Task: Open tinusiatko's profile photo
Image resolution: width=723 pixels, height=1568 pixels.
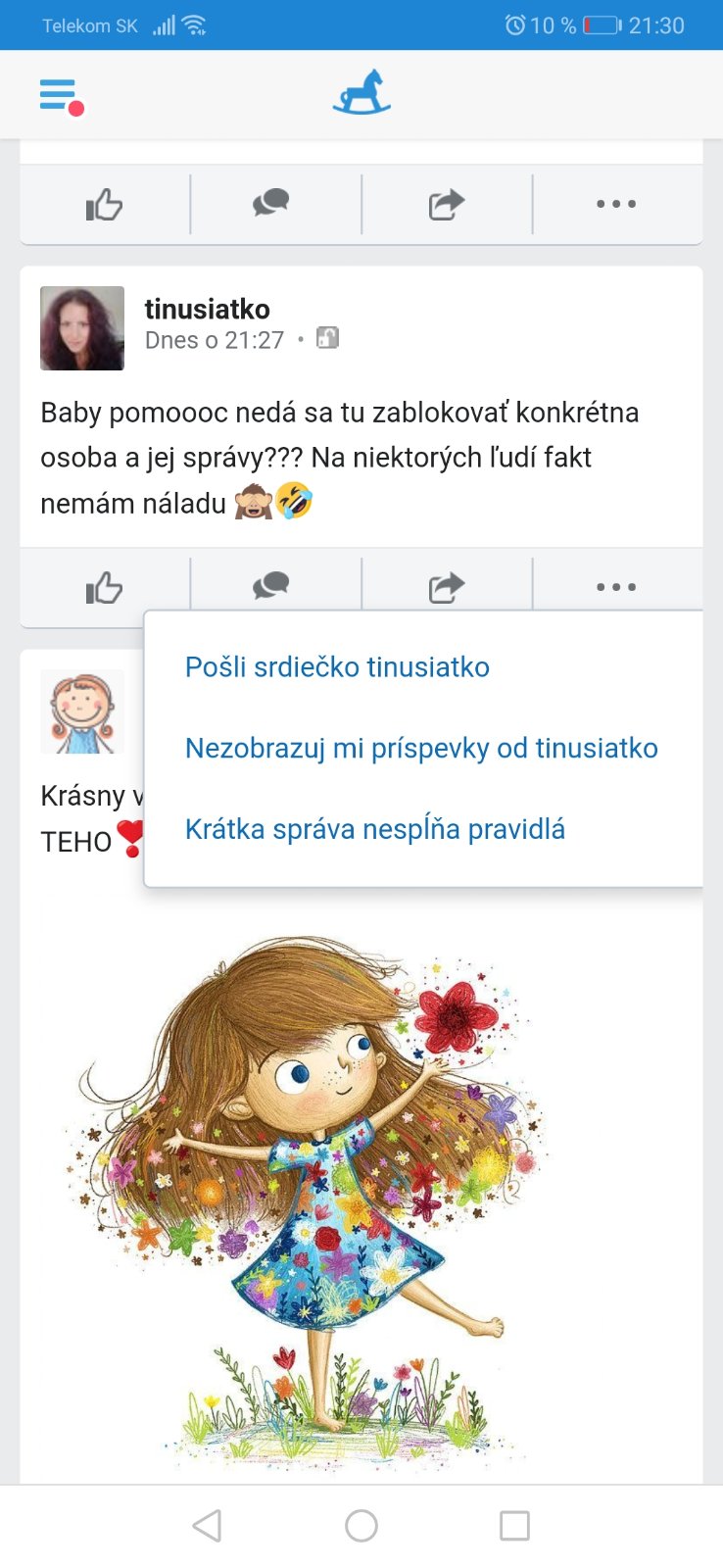Action: point(82,328)
